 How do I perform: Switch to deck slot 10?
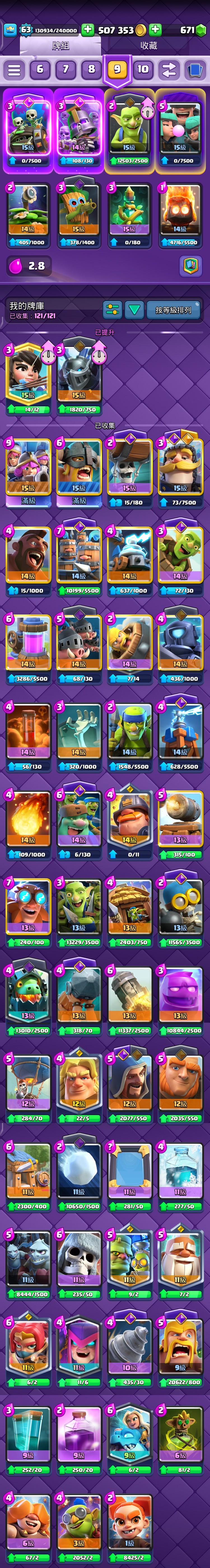click(x=143, y=69)
